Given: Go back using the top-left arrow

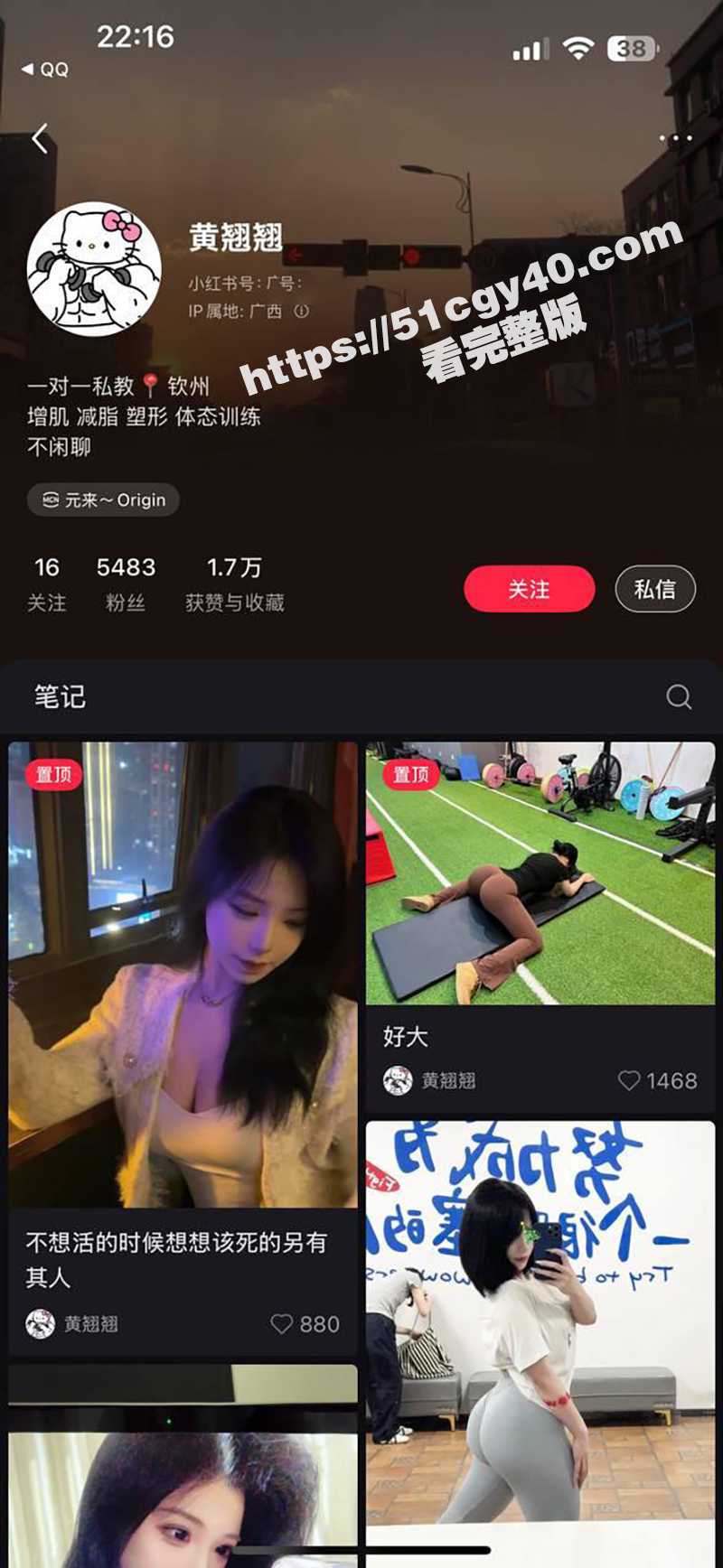Looking at the screenshot, I should 40,138.
